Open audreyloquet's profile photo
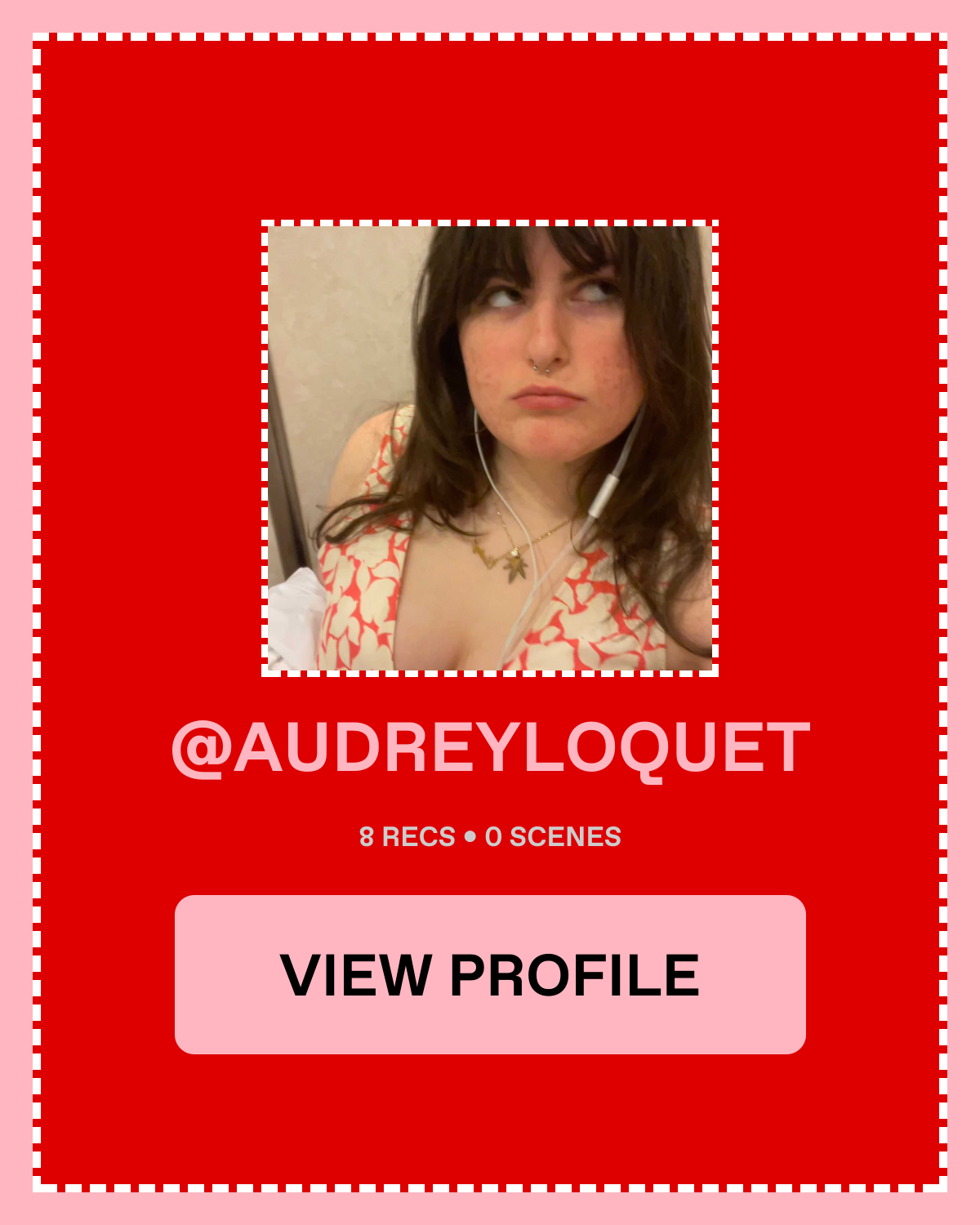This screenshot has width=980, height=1225. coord(490,448)
